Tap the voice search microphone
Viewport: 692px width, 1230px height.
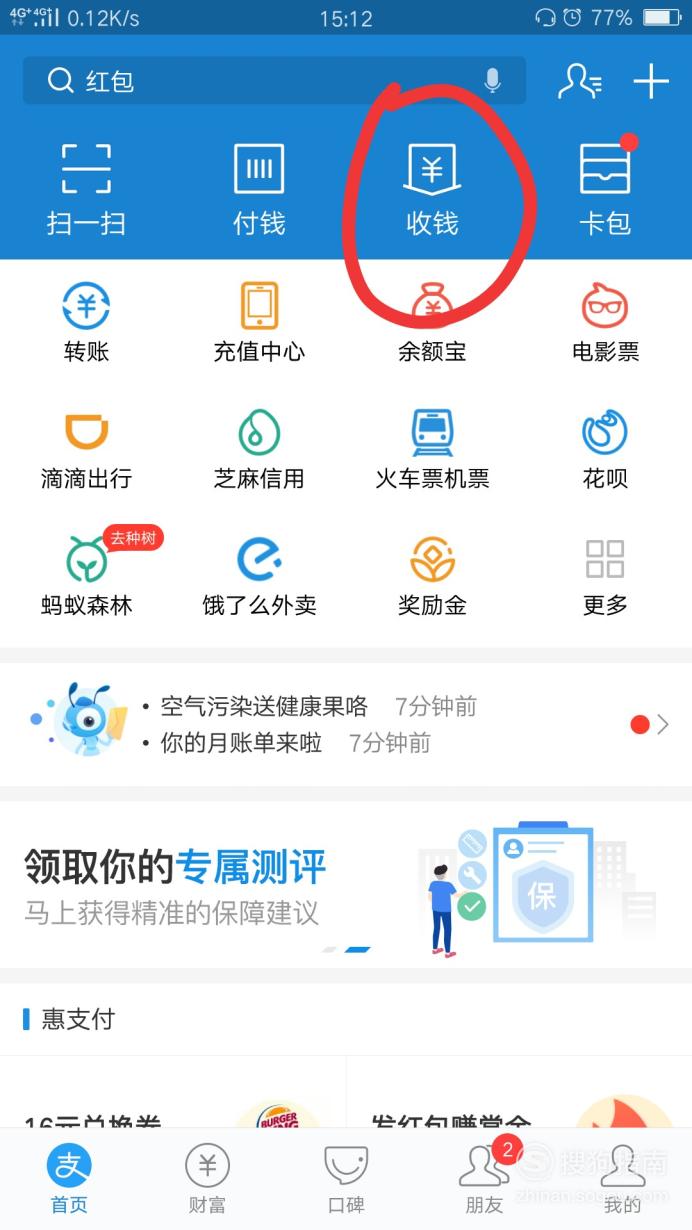pos(492,80)
